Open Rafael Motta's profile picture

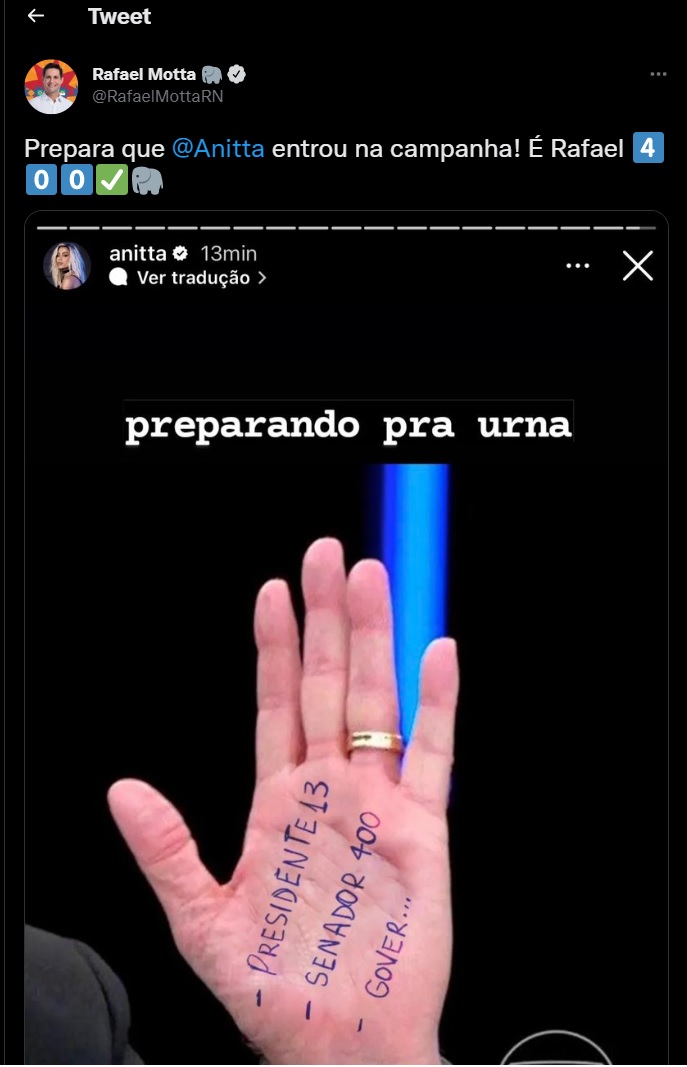[x=51, y=86]
